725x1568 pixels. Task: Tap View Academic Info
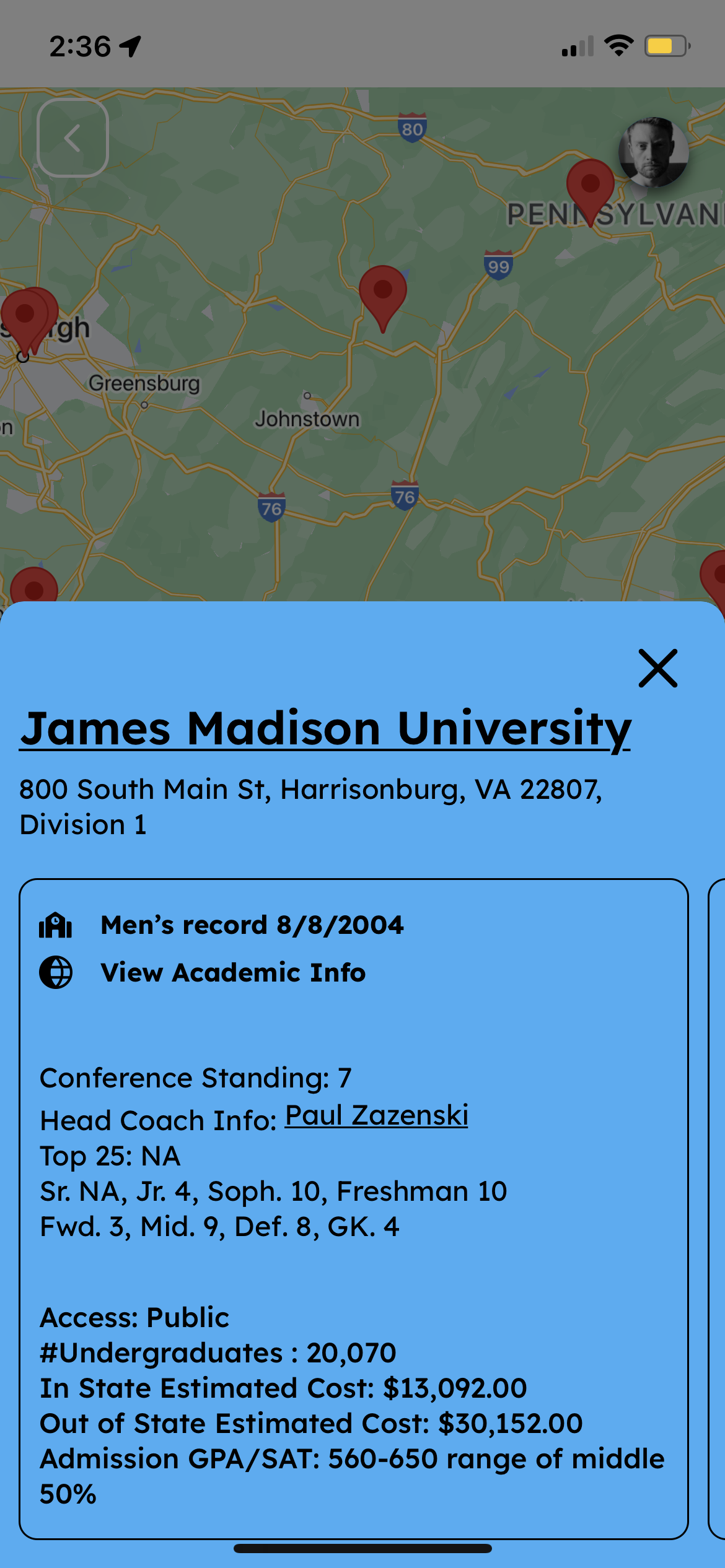click(233, 972)
